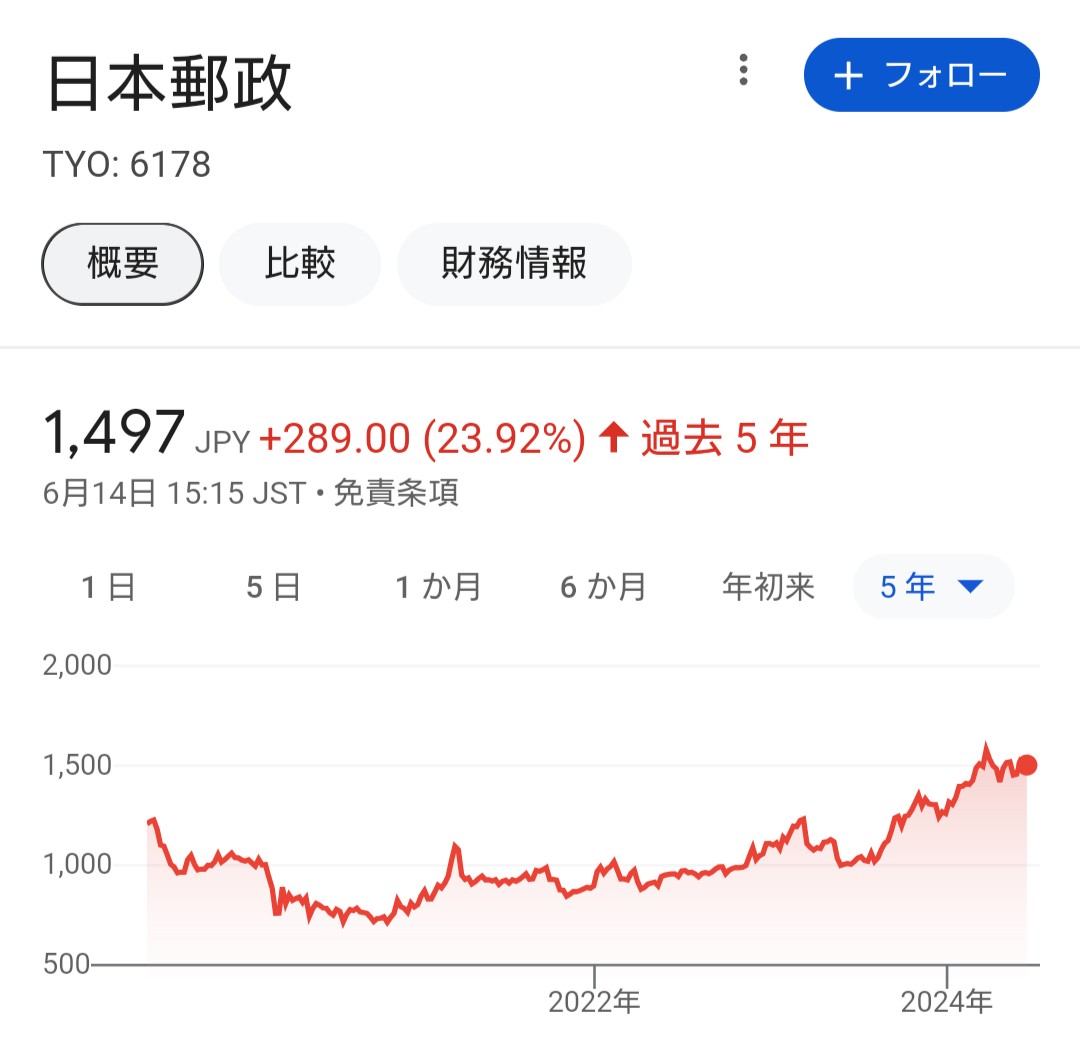Show the 5日 chart range
1080x1055 pixels.
[x=273, y=587]
